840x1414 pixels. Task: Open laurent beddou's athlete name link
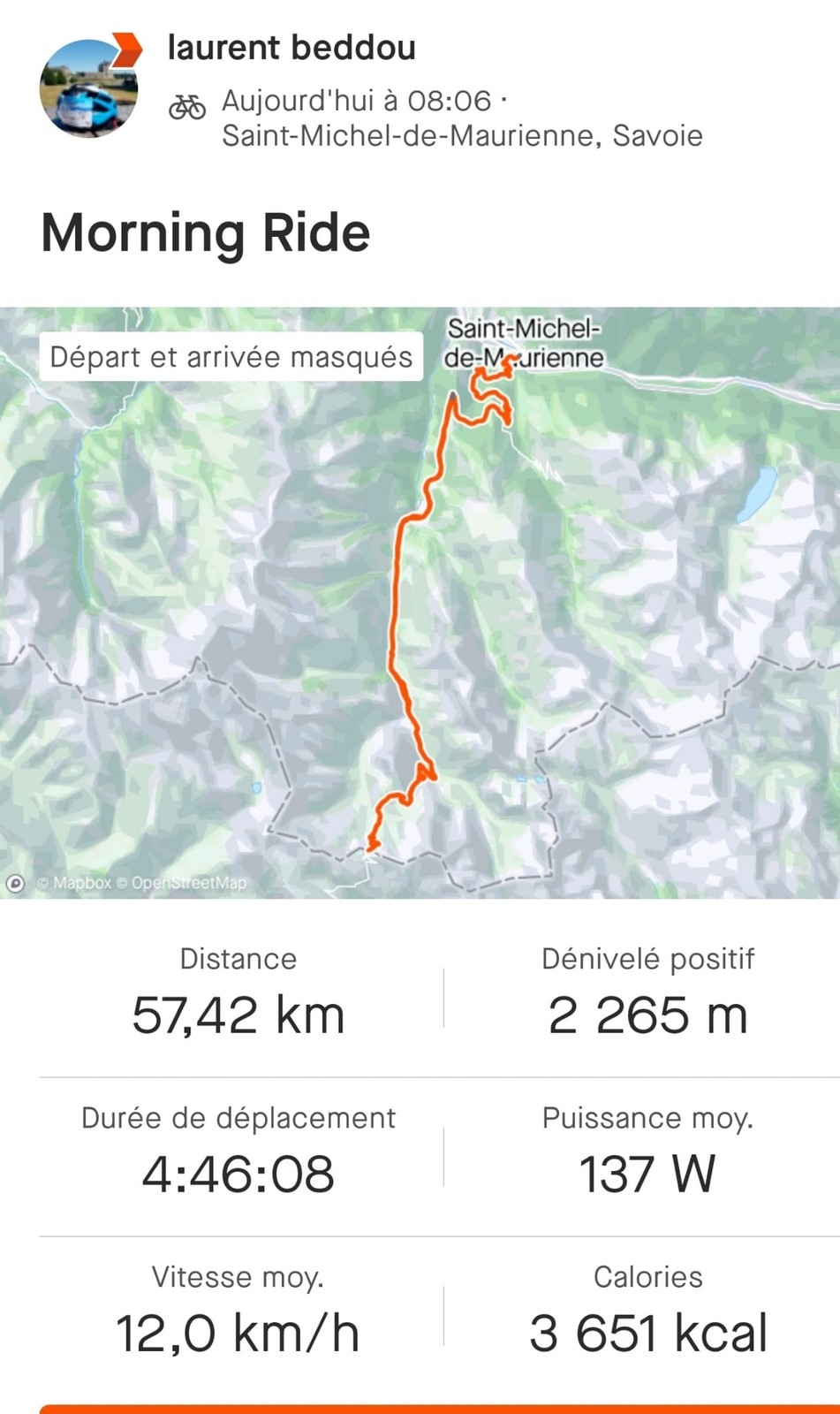(291, 48)
